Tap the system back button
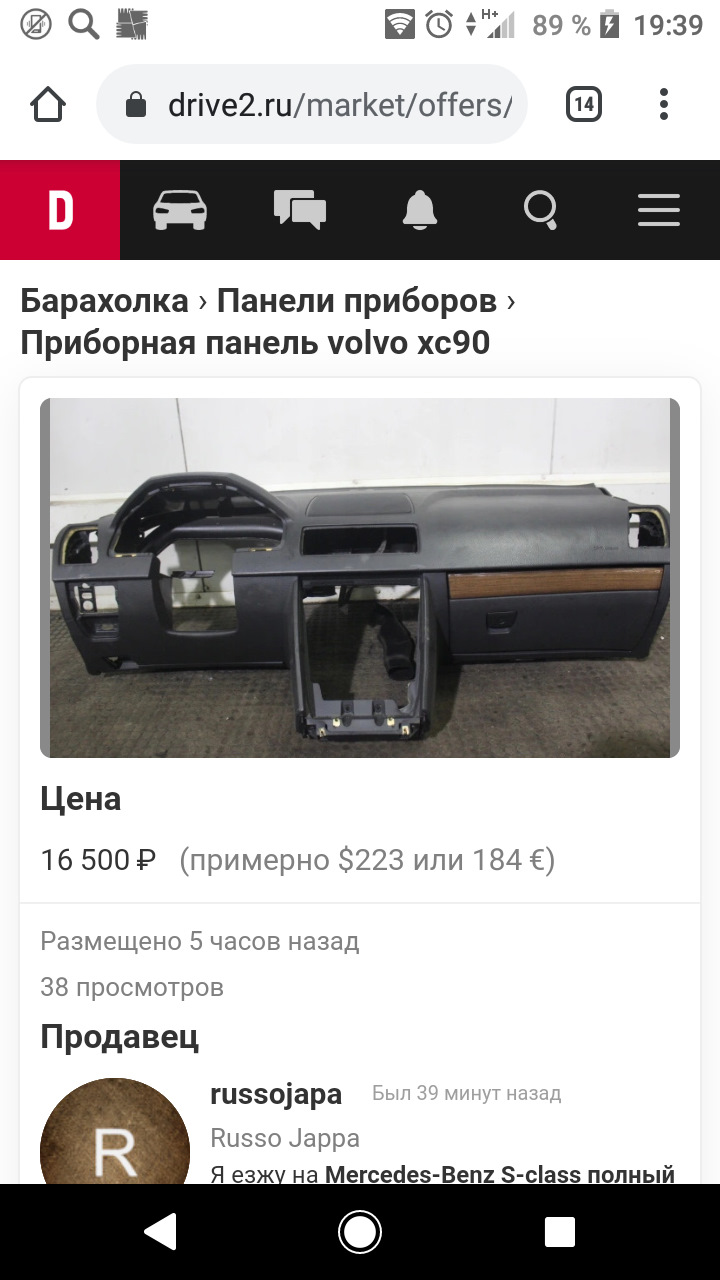 click(x=160, y=1232)
